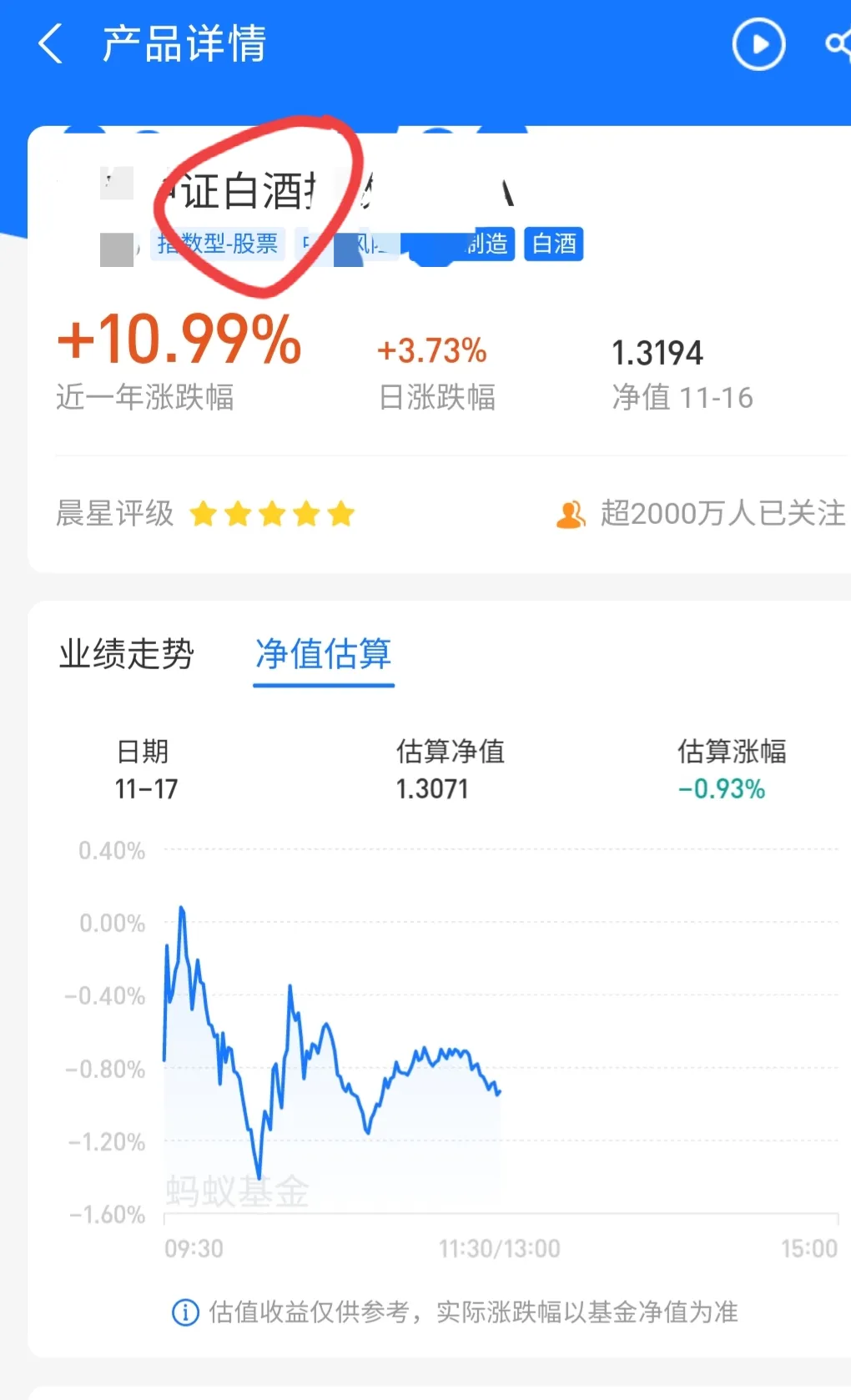Screen dimensions: 851x1400
Task: Open the 白酒 tag
Action: pos(553,244)
